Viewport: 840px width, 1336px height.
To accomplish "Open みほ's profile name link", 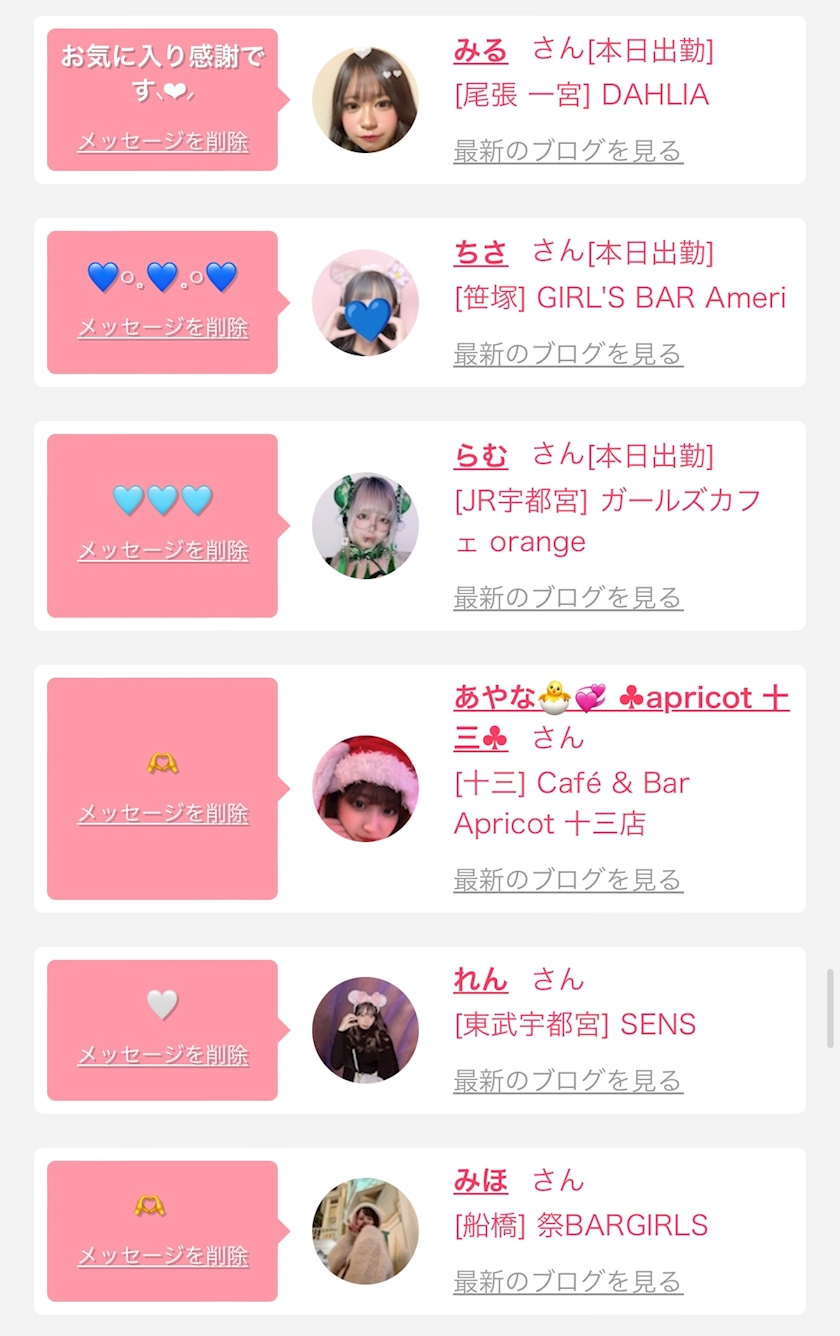I will pos(481,1181).
